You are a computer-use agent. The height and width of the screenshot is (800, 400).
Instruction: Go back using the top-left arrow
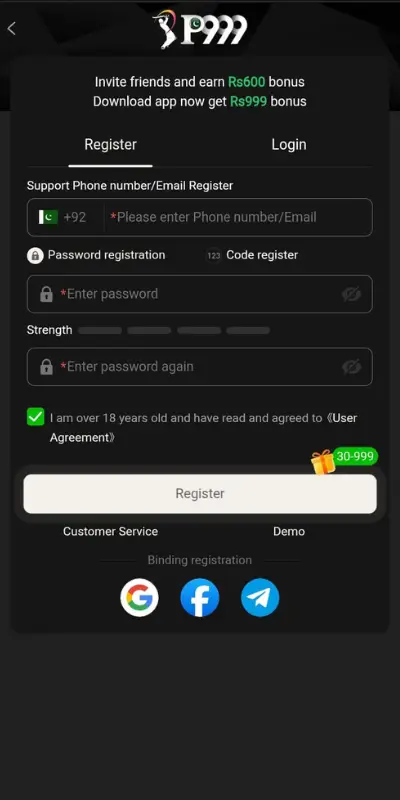point(12,29)
